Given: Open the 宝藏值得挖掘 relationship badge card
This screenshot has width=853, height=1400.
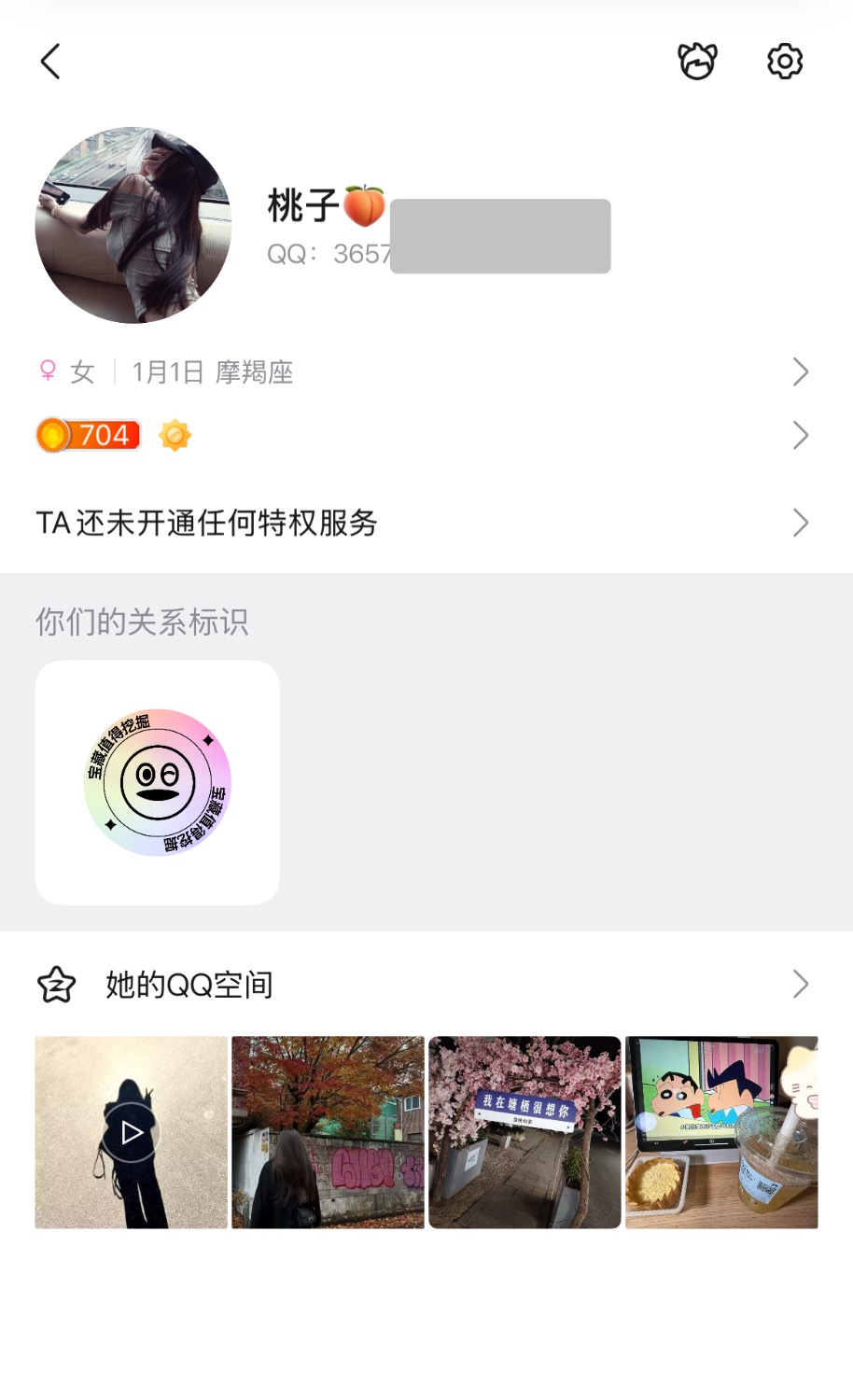Looking at the screenshot, I should pos(158,782).
